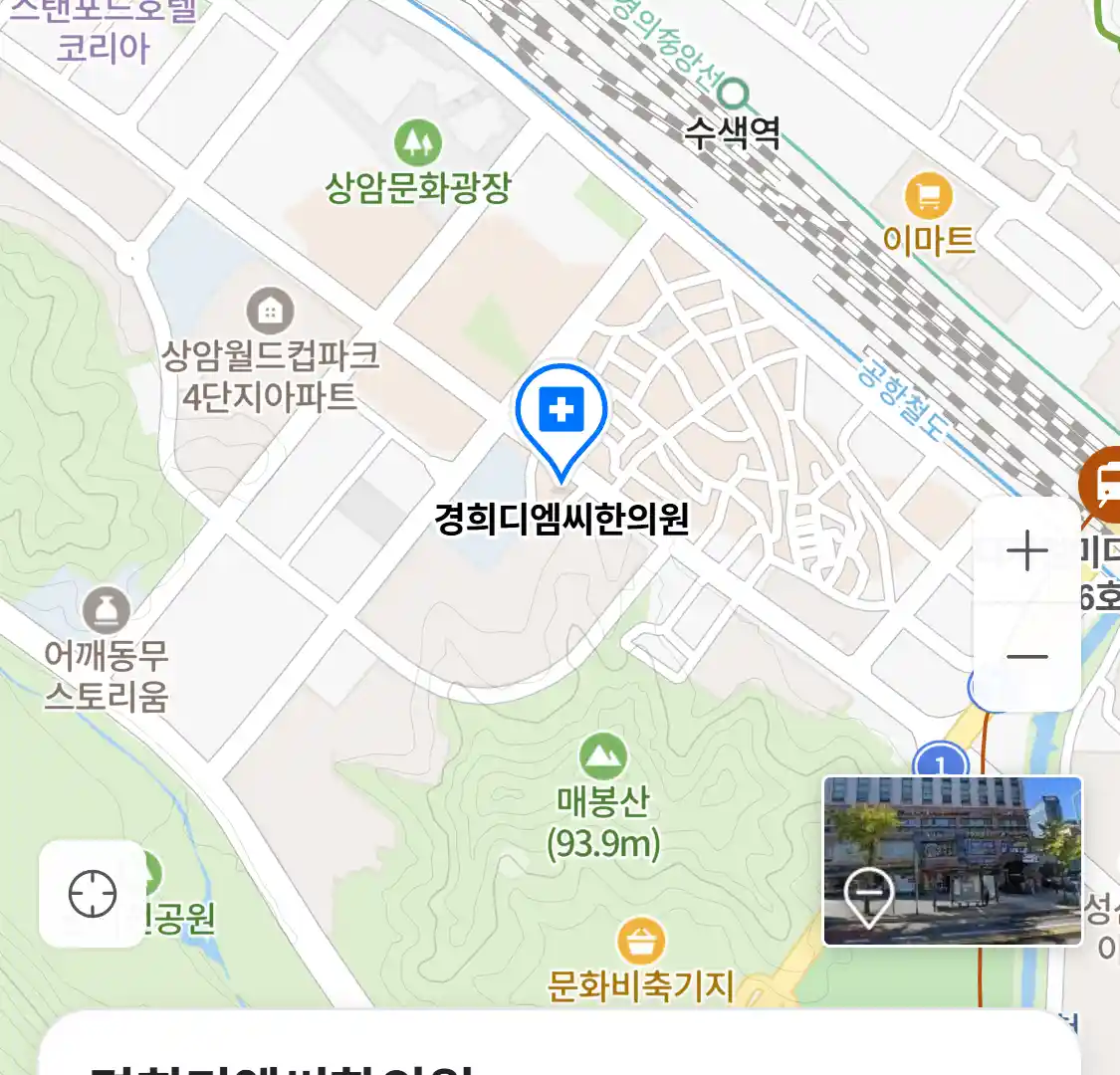Zoom in on the map
Screen dimensions: 1120x1075
coord(1026,550)
